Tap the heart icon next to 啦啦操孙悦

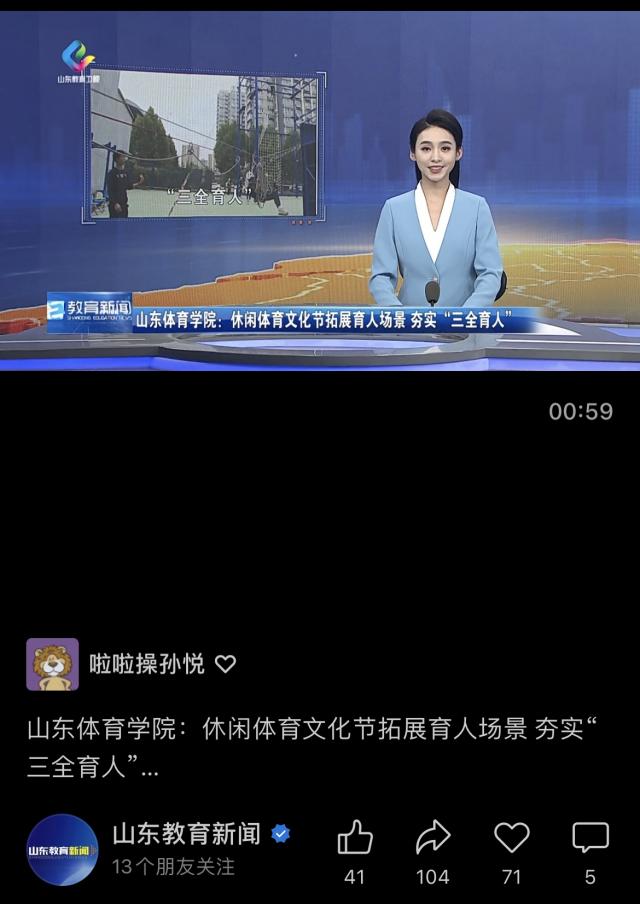click(226, 664)
